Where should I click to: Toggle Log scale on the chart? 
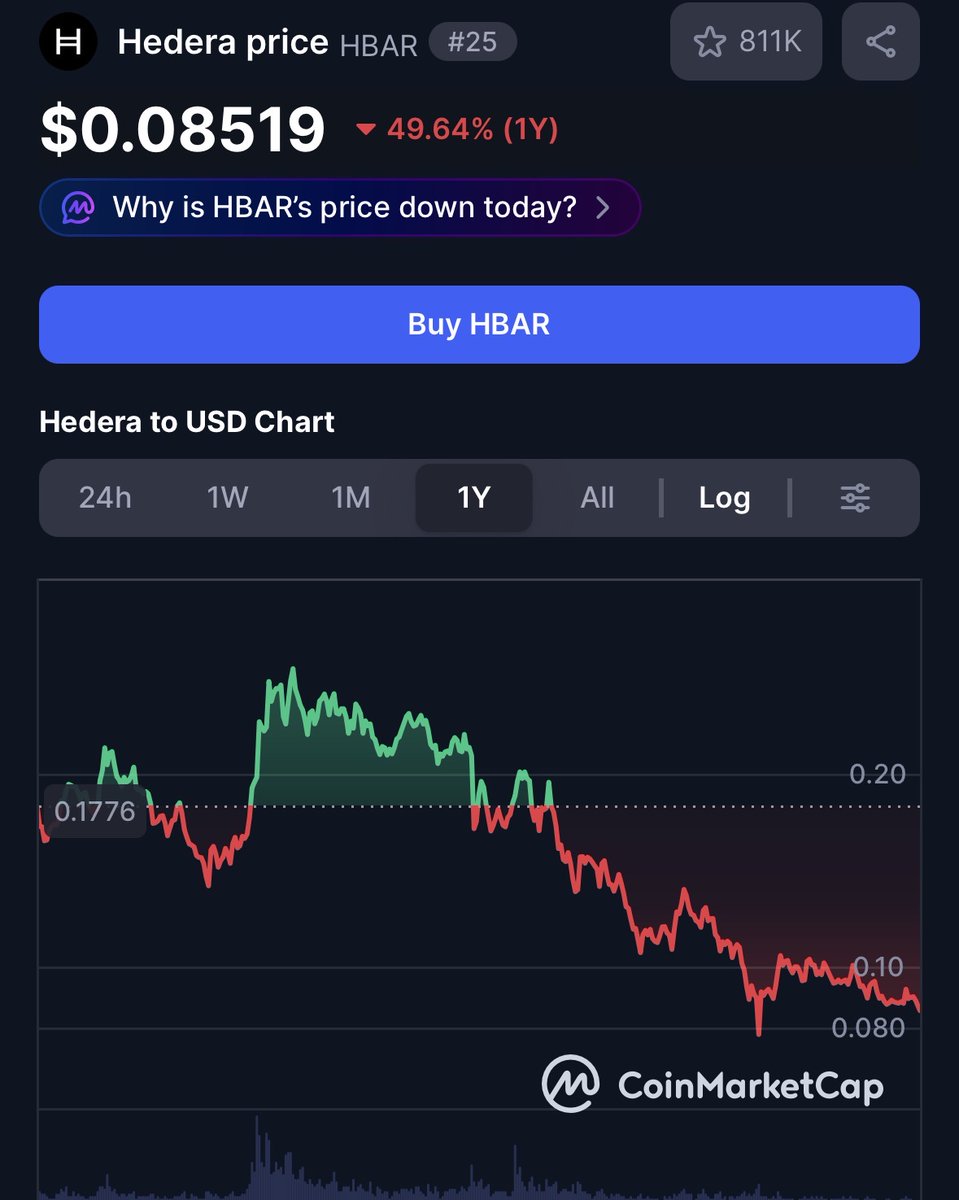click(x=724, y=497)
